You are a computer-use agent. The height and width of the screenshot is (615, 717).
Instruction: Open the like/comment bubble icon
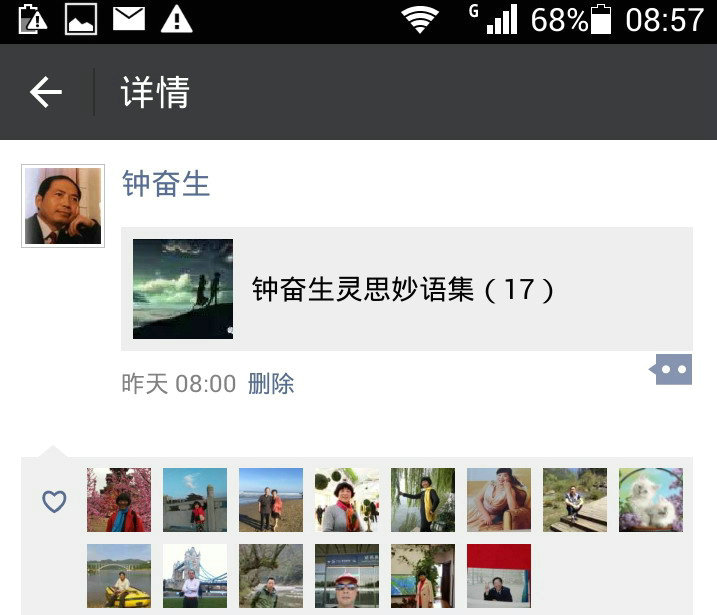tap(672, 370)
